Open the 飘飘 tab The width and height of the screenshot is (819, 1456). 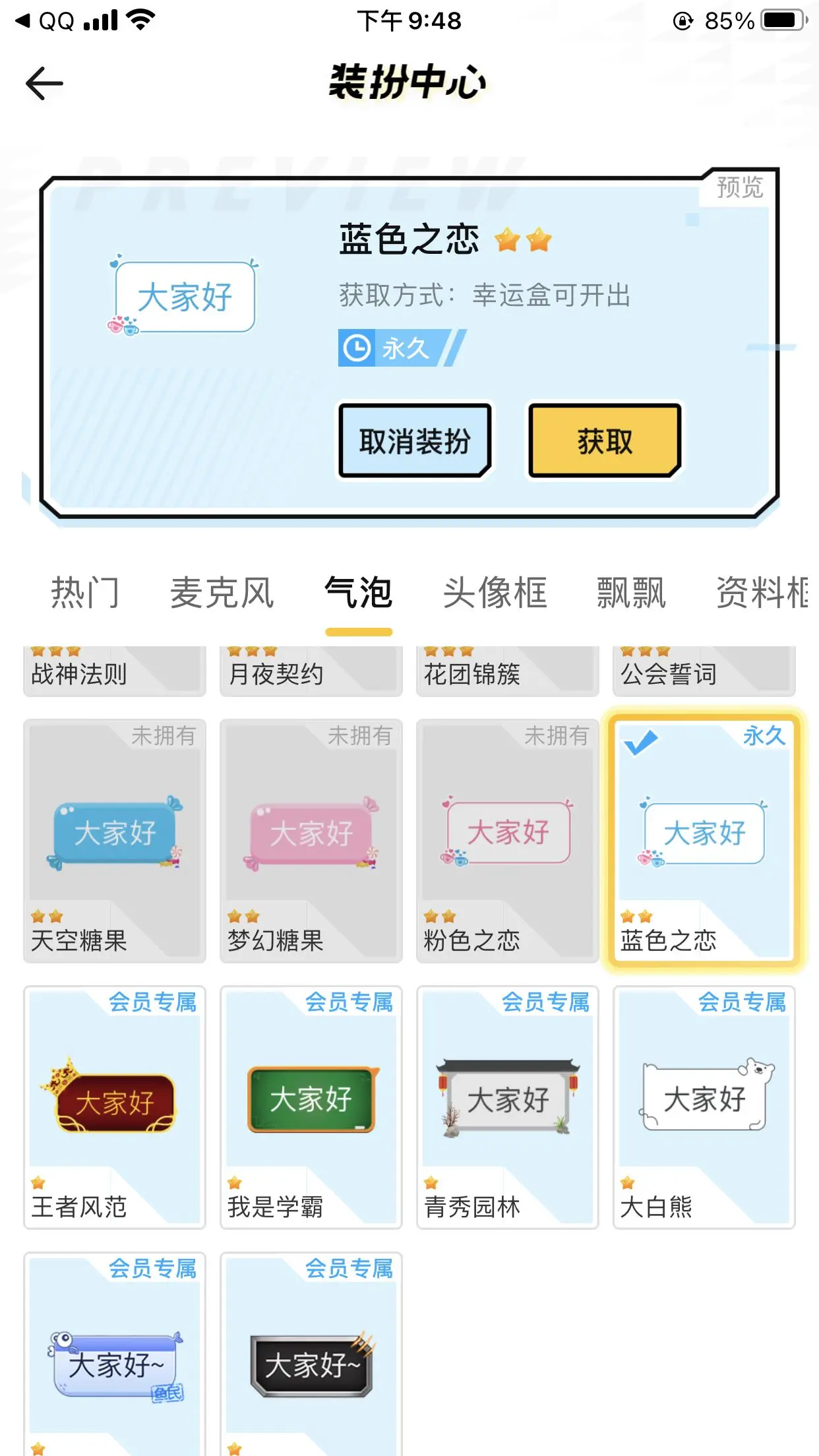[631, 593]
